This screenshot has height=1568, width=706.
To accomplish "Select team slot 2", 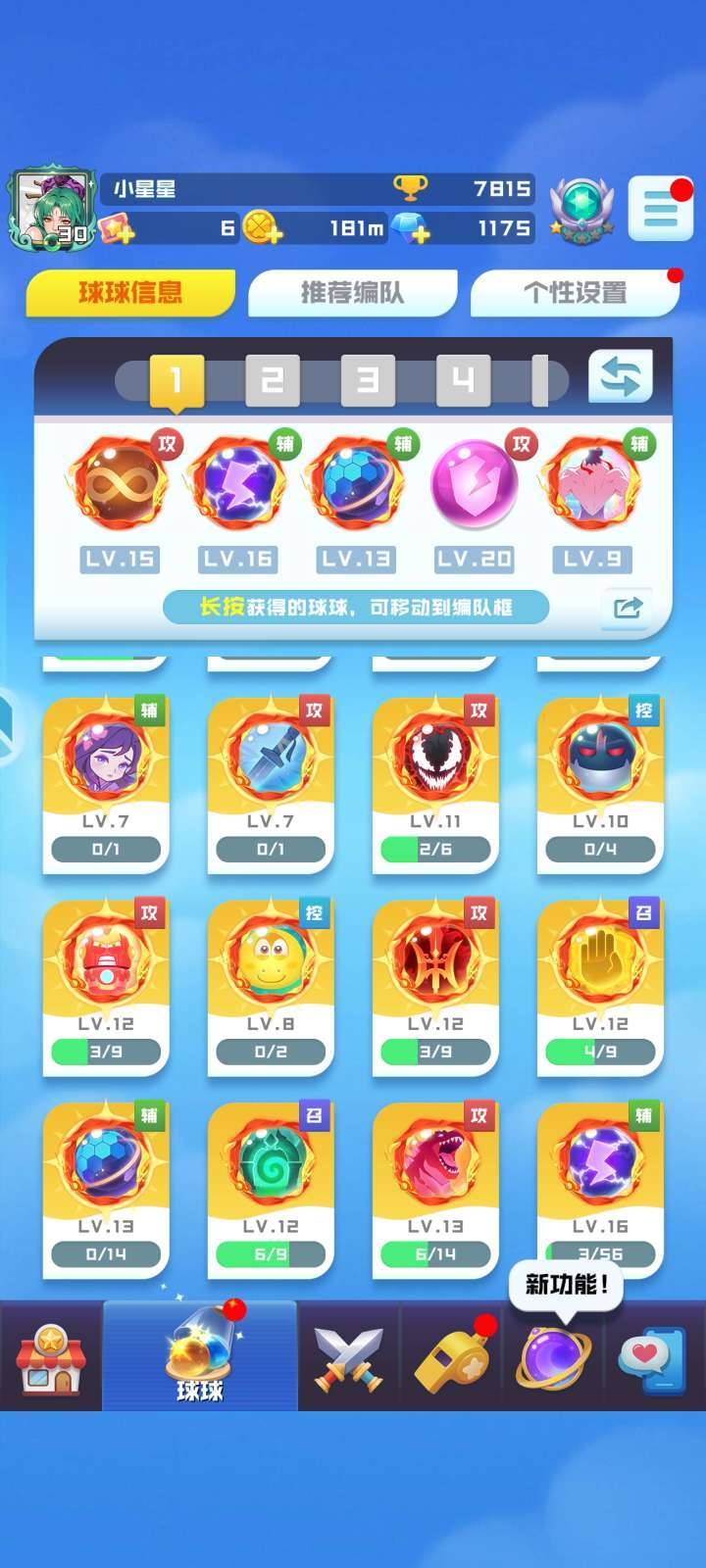I will [x=272, y=379].
